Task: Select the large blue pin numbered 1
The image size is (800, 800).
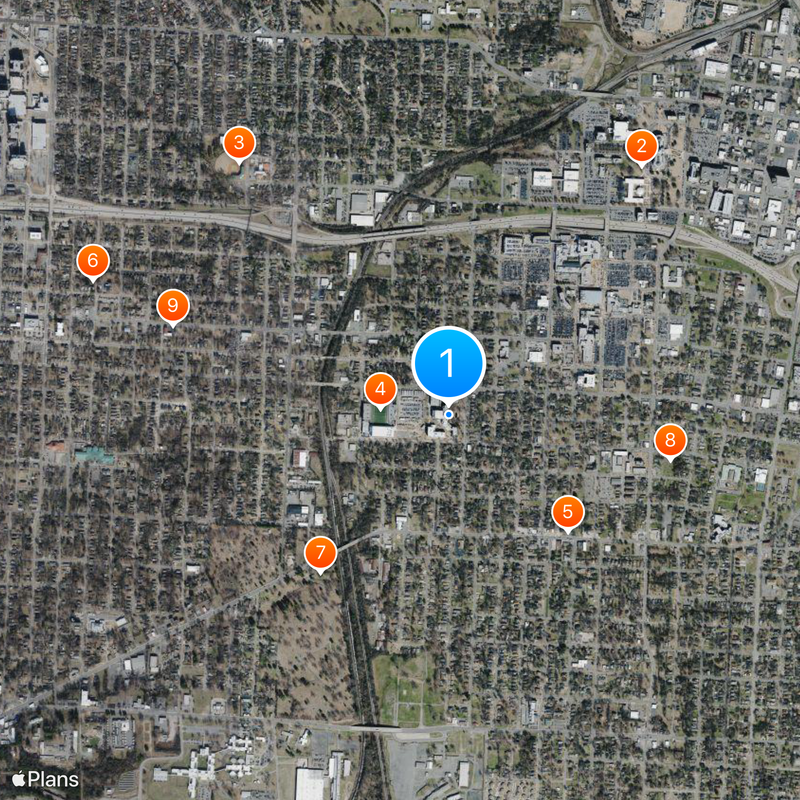Action: click(447, 363)
